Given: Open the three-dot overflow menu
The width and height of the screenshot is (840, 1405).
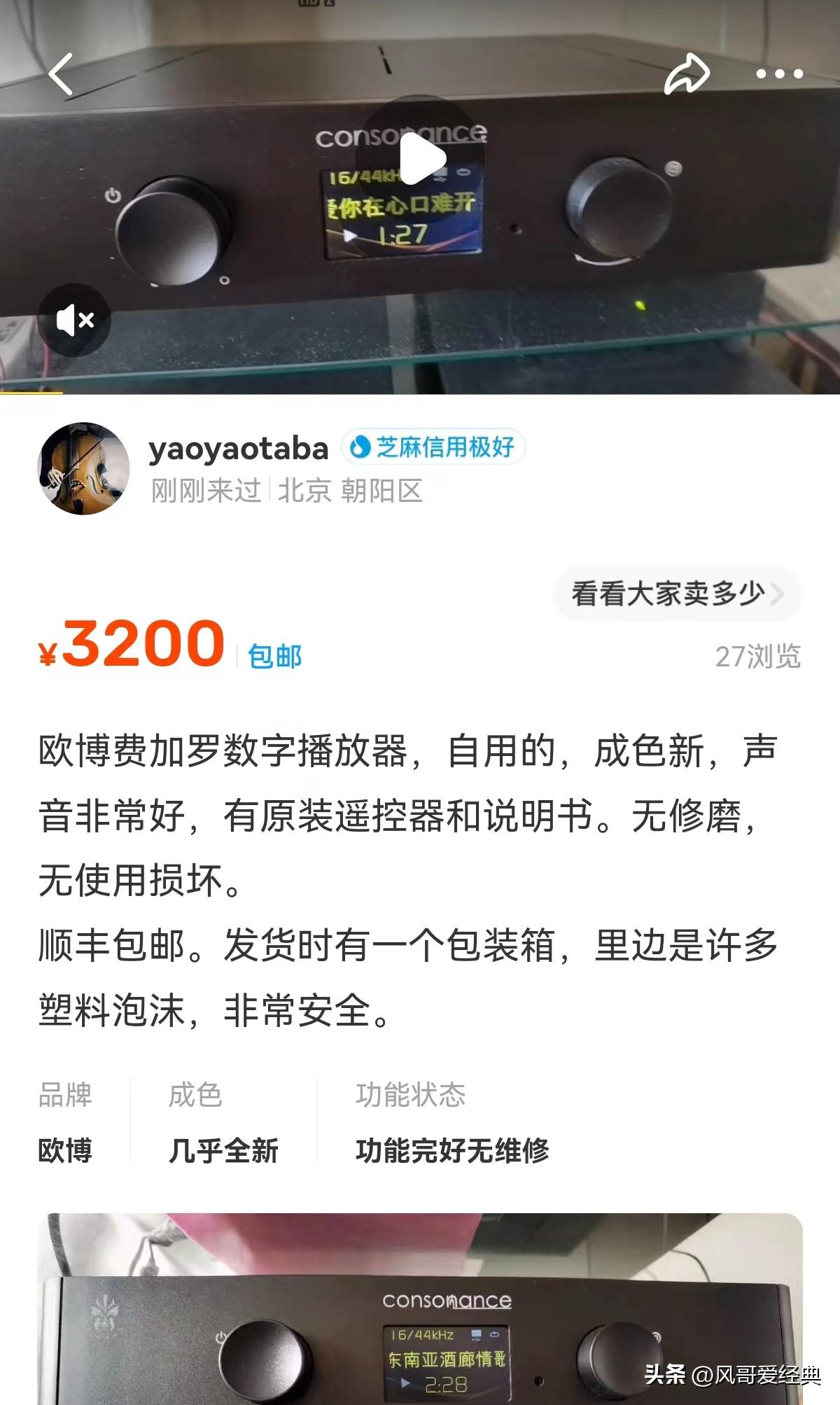Looking at the screenshot, I should [779, 74].
